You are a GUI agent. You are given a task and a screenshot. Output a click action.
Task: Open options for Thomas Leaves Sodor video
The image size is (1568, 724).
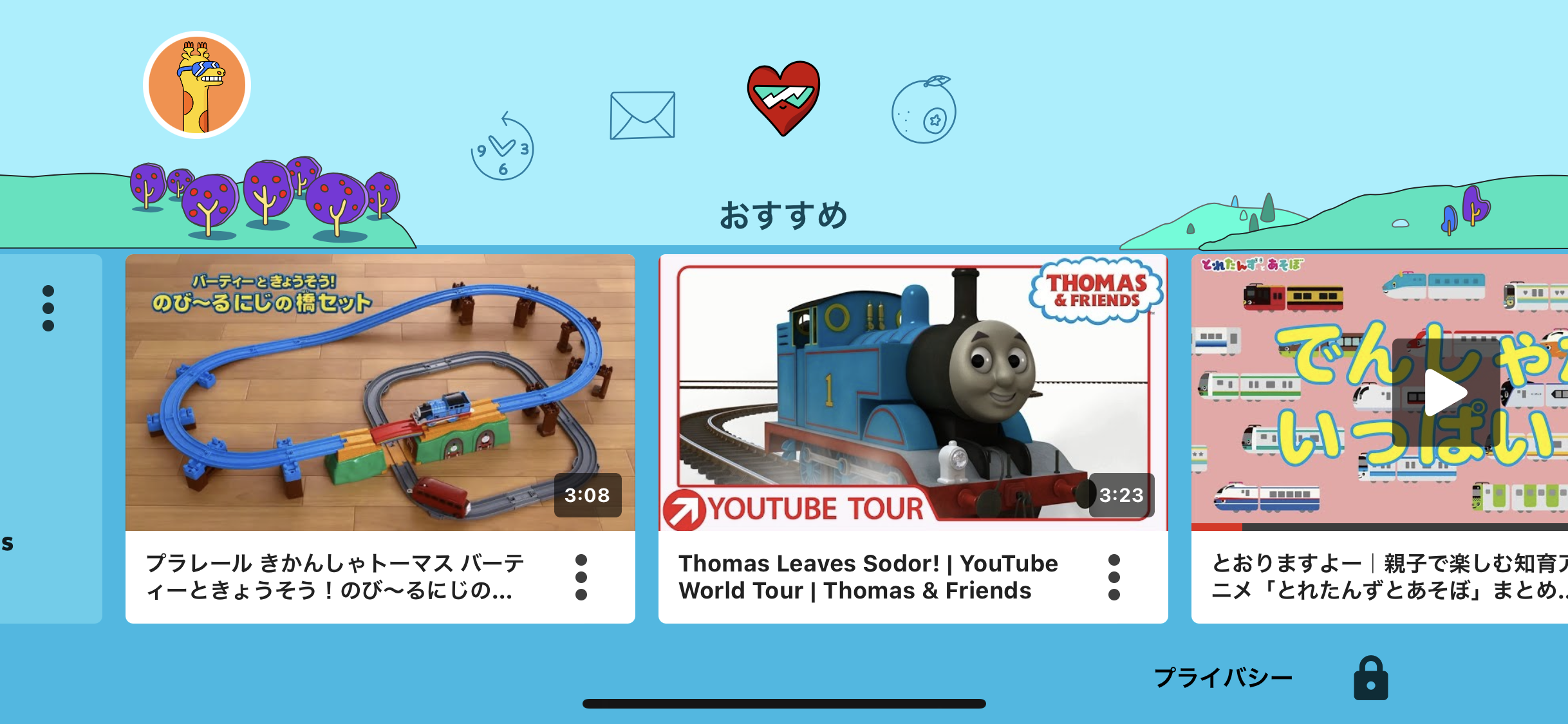[1114, 577]
